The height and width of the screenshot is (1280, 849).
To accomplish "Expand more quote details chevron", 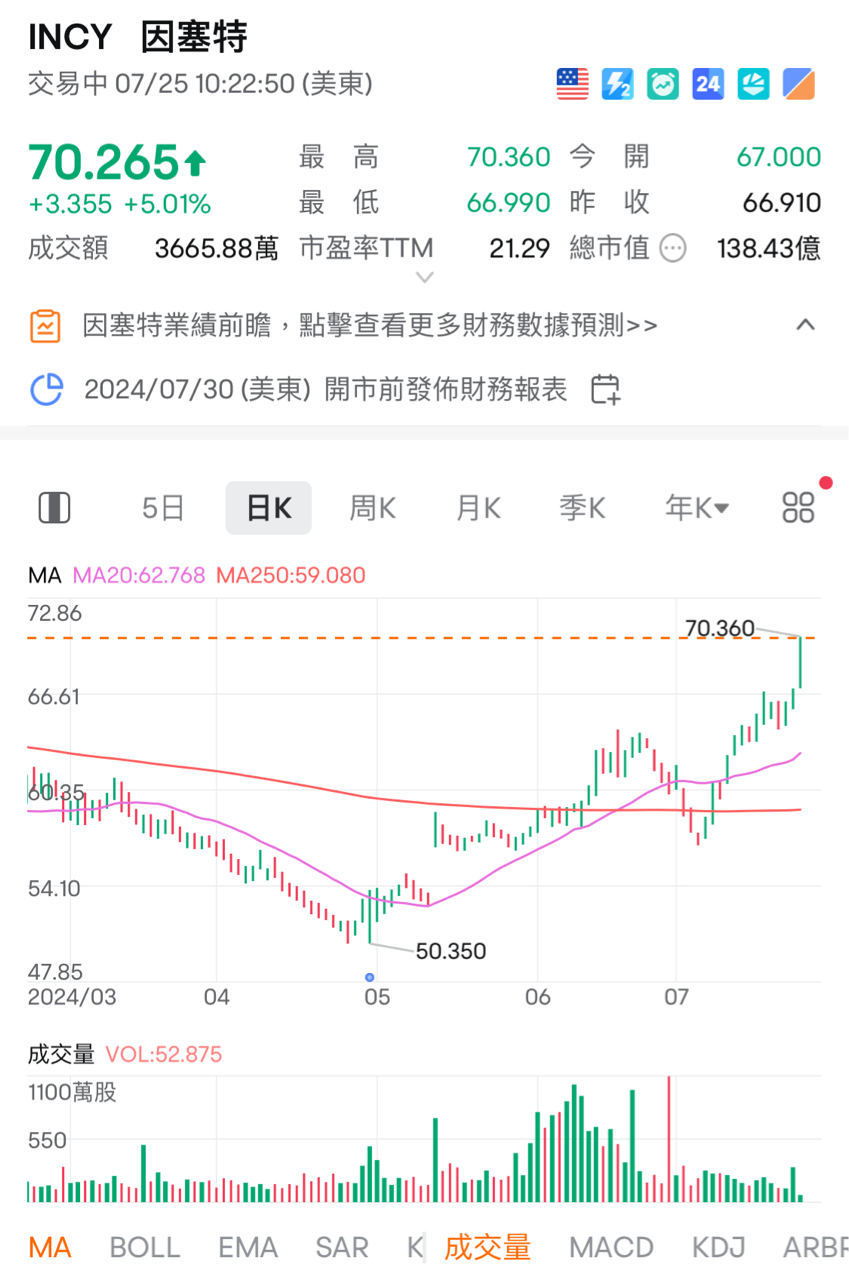I will pos(424,277).
